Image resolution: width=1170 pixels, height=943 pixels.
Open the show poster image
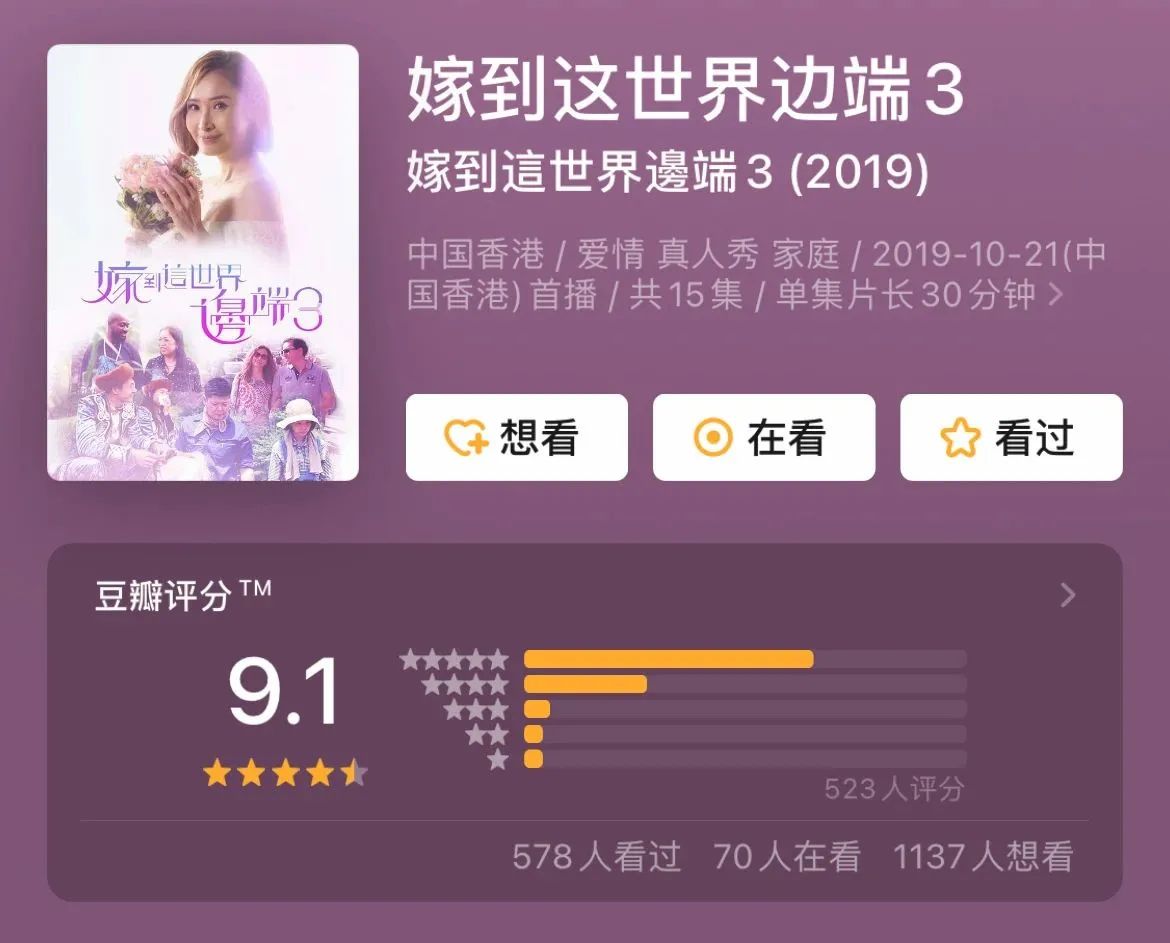pos(203,263)
